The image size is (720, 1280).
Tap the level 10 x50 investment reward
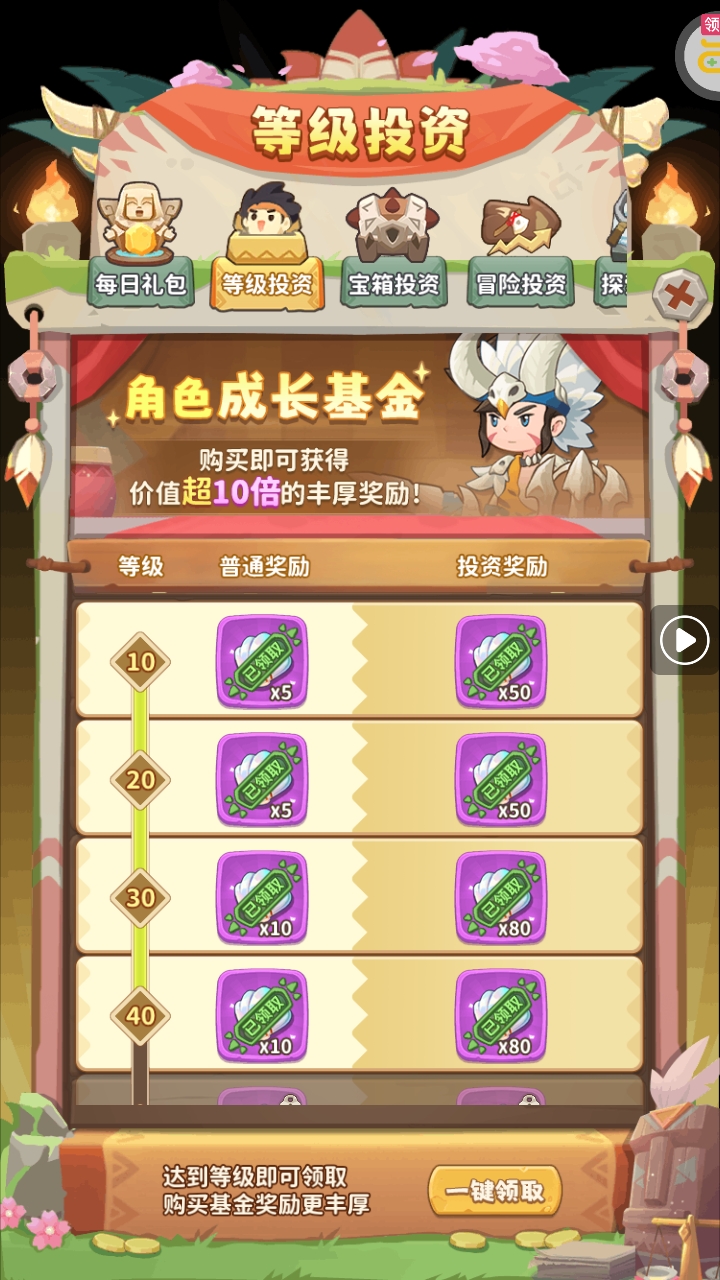coord(501,661)
